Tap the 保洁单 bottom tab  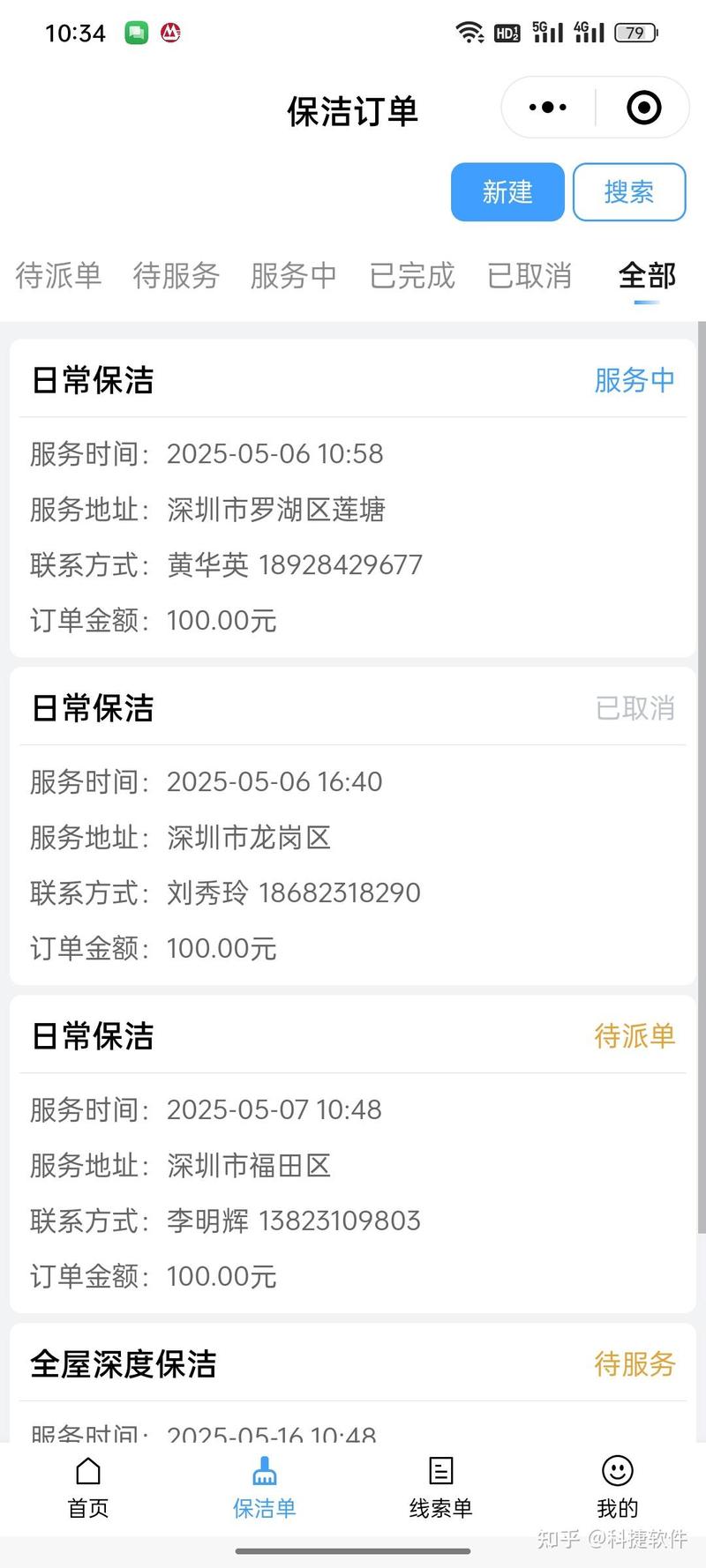click(x=265, y=1490)
